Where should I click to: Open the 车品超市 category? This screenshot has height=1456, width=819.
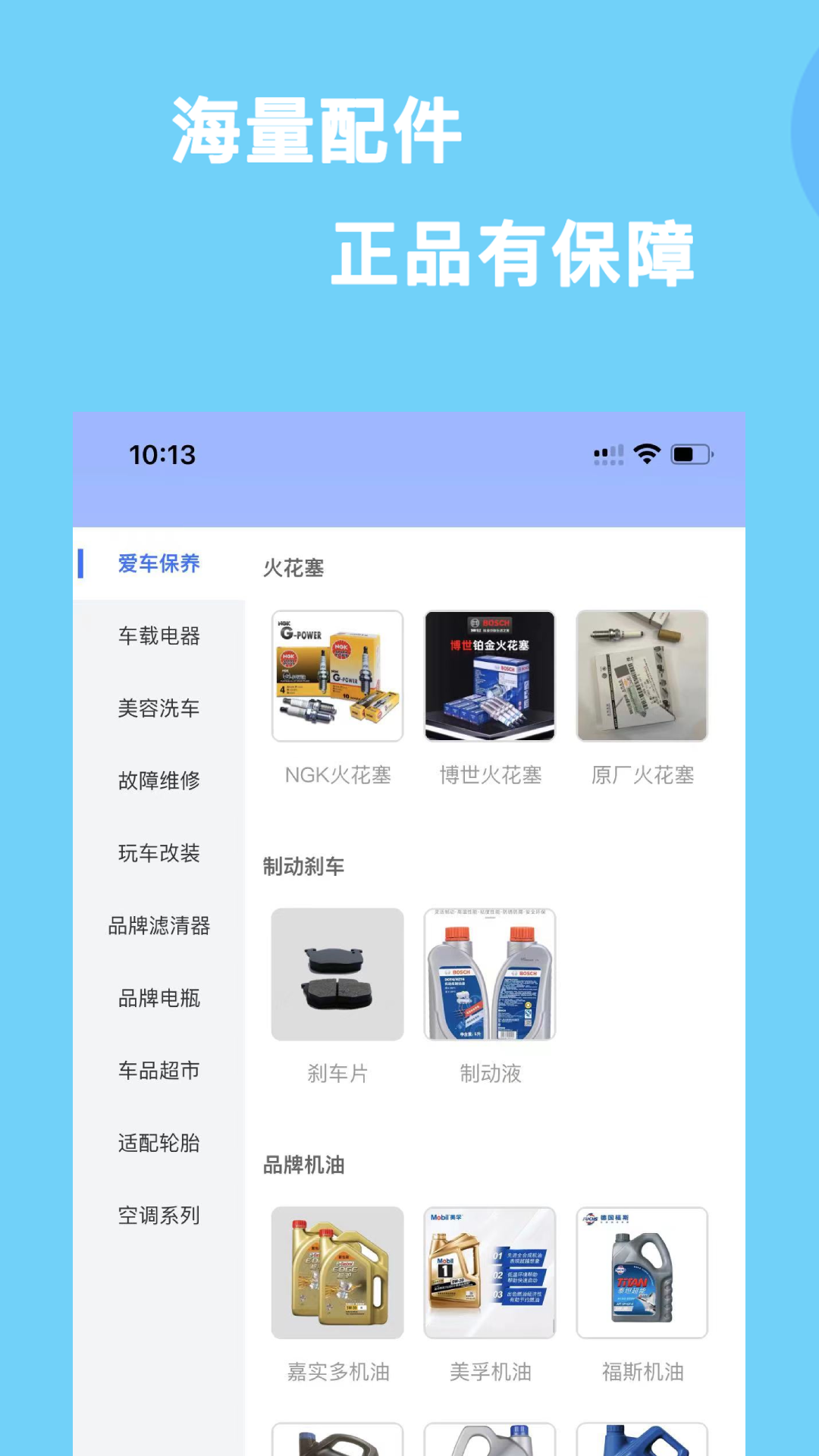[159, 1071]
